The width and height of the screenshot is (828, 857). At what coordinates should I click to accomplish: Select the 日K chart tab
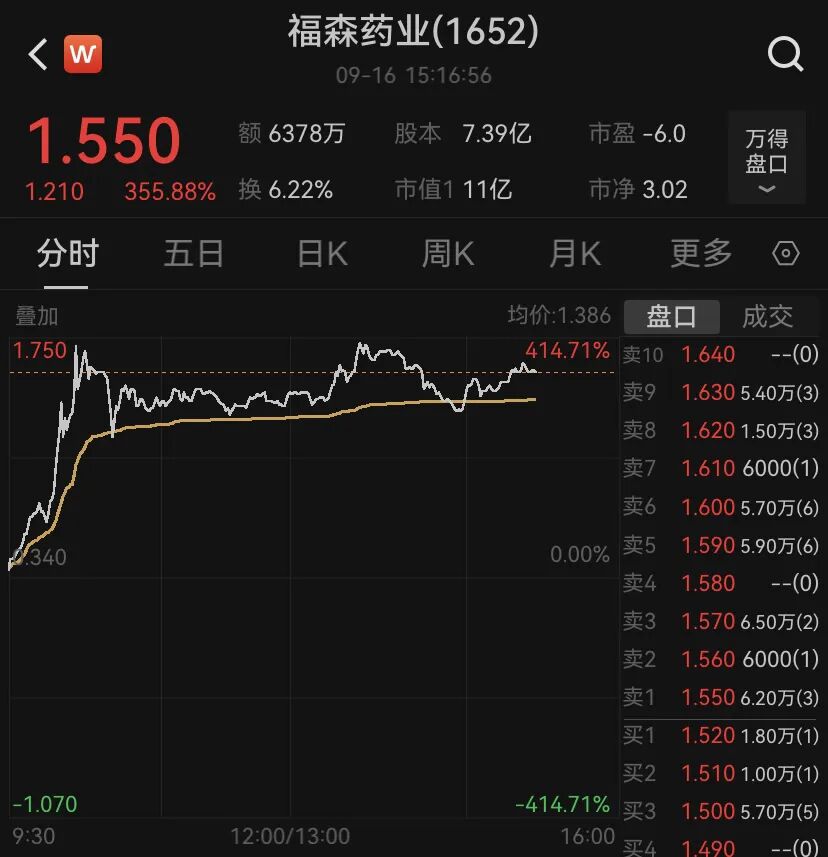click(x=322, y=254)
